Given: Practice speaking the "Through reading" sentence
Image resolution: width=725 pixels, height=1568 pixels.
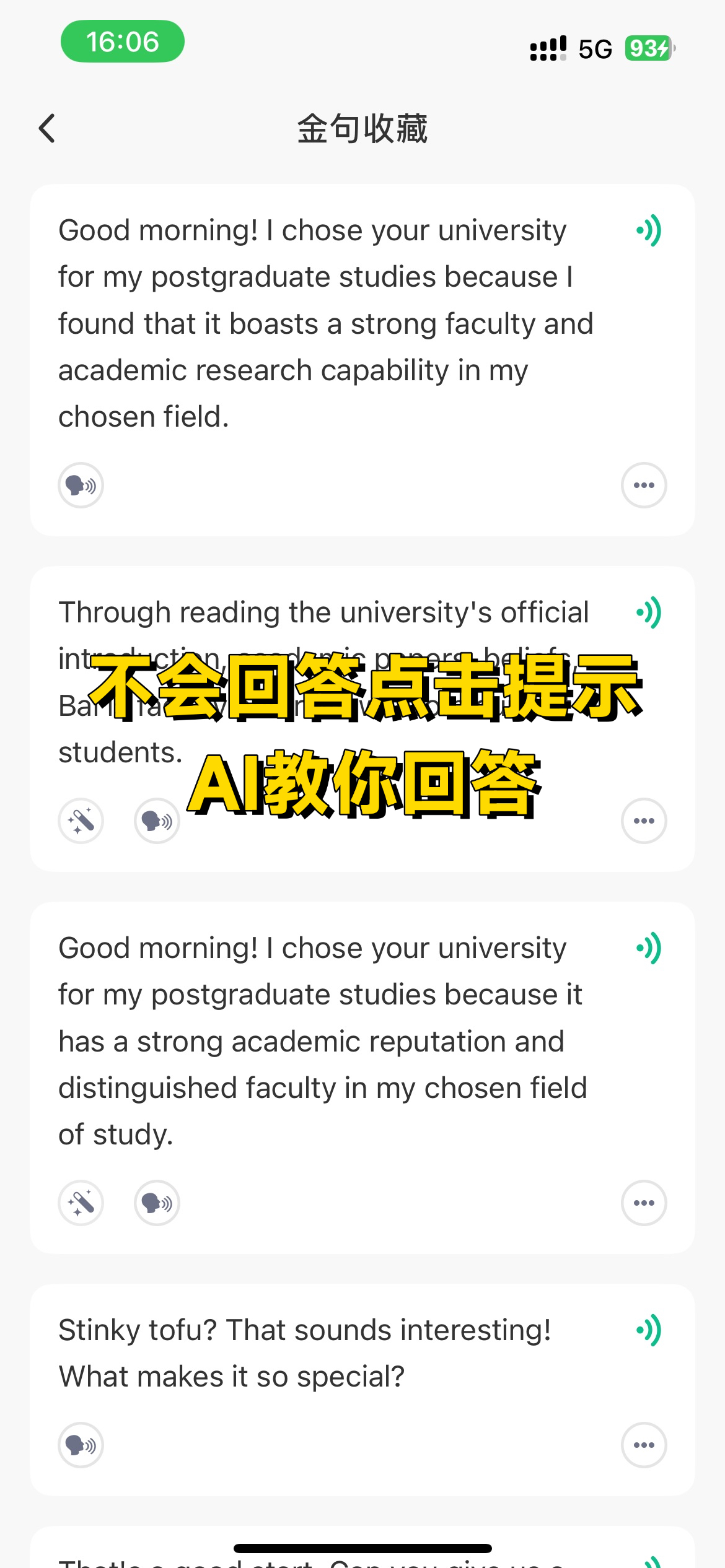Looking at the screenshot, I should tap(157, 821).
